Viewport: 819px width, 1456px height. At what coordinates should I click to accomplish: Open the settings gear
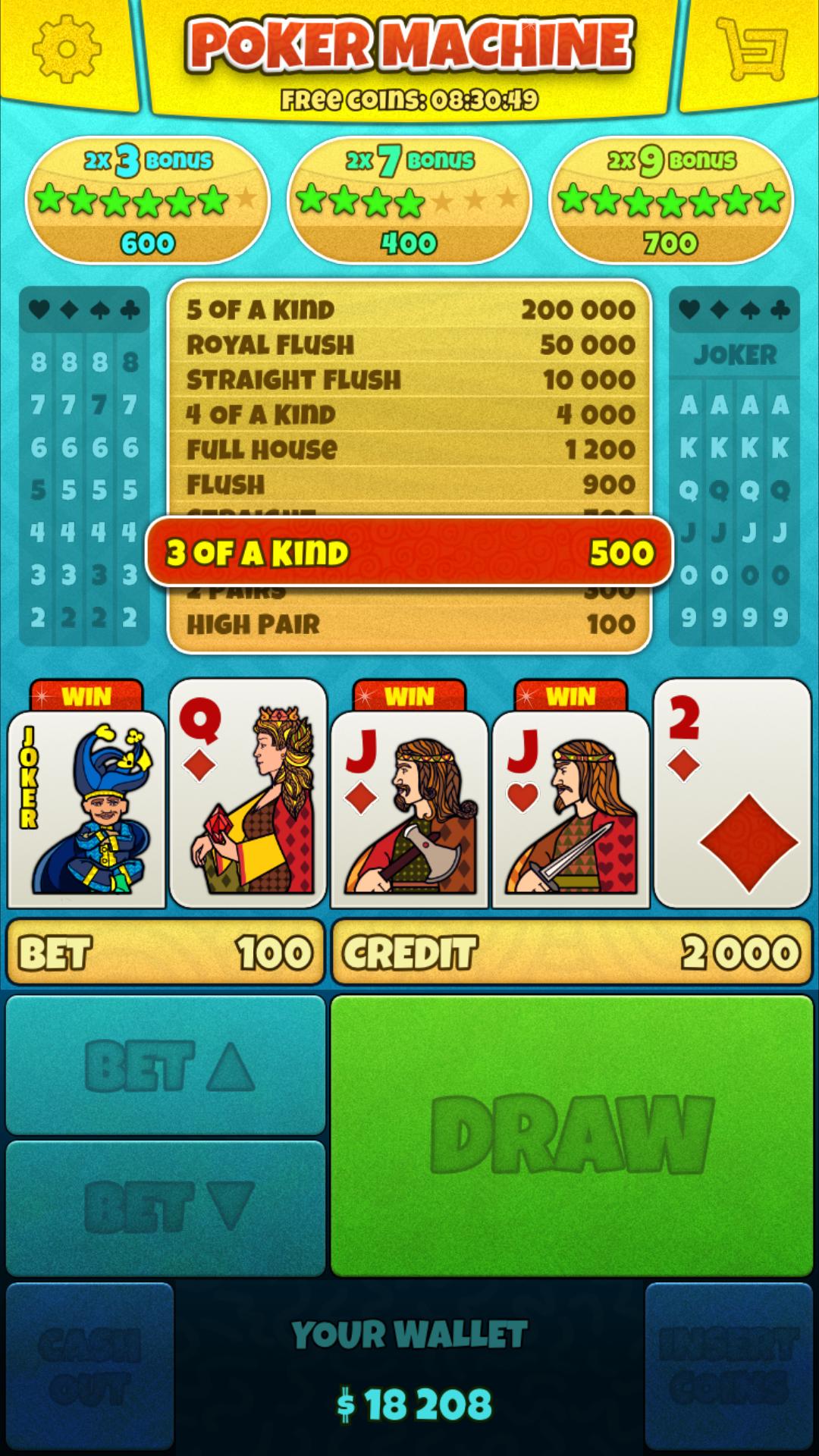pos(67,50)
